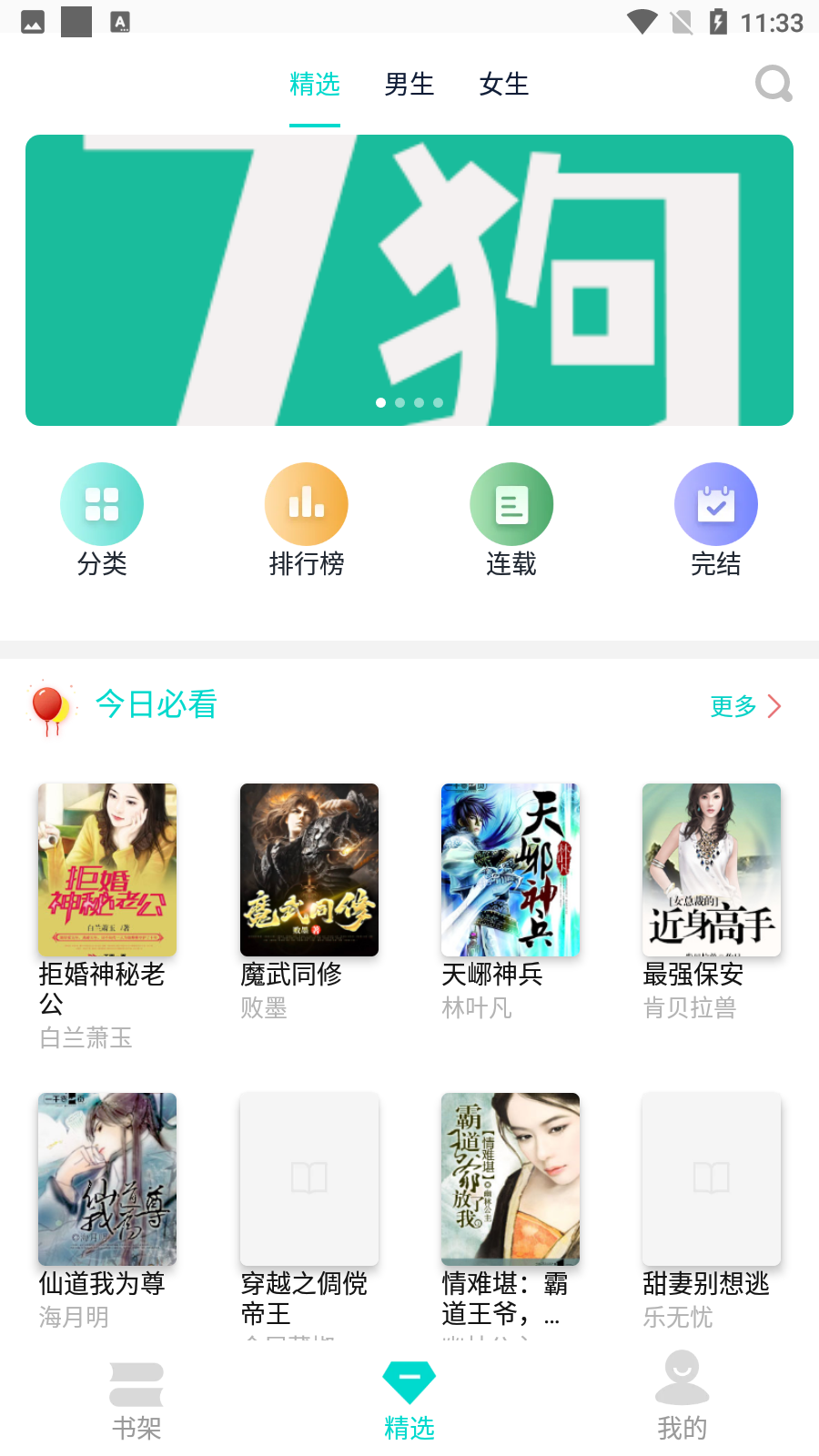Select the second carousel indicator dot
The width and height of the screenshot is (819, 1456).
tap(400, 402)
